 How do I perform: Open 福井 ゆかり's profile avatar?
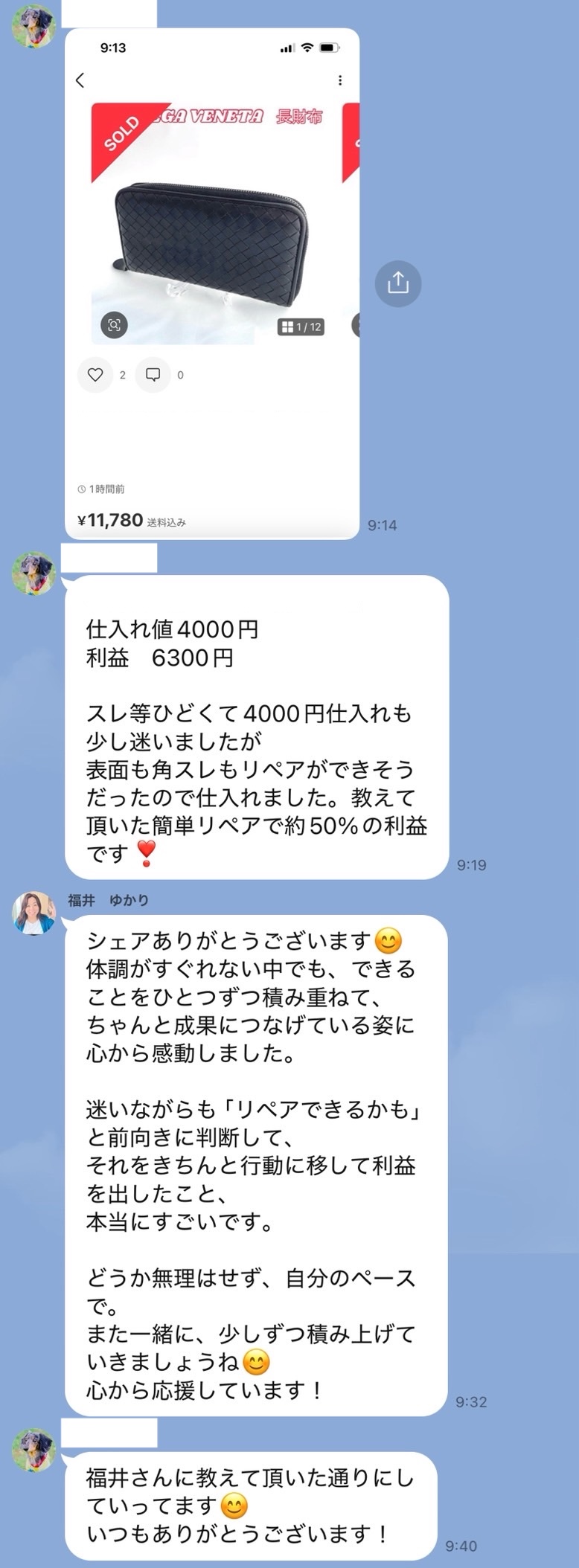[33, 913]
